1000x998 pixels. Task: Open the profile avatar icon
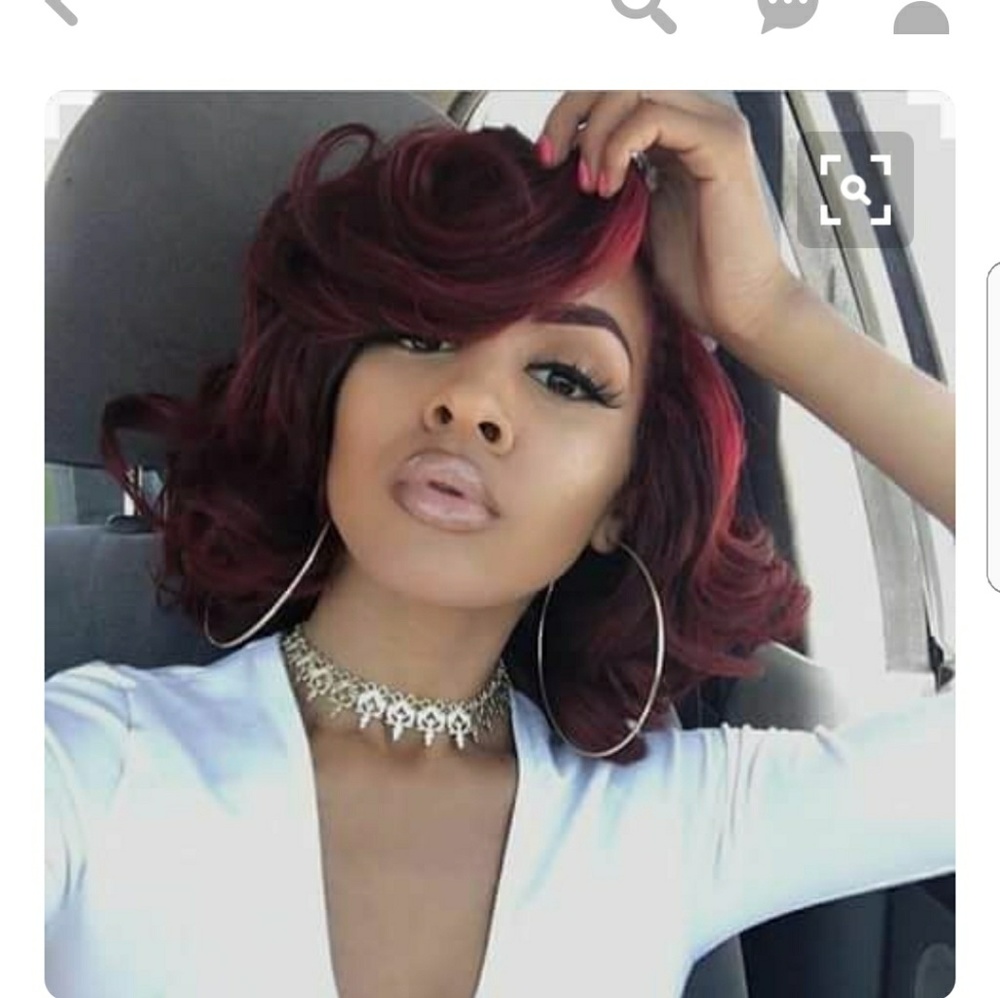[x=920, y=16]
